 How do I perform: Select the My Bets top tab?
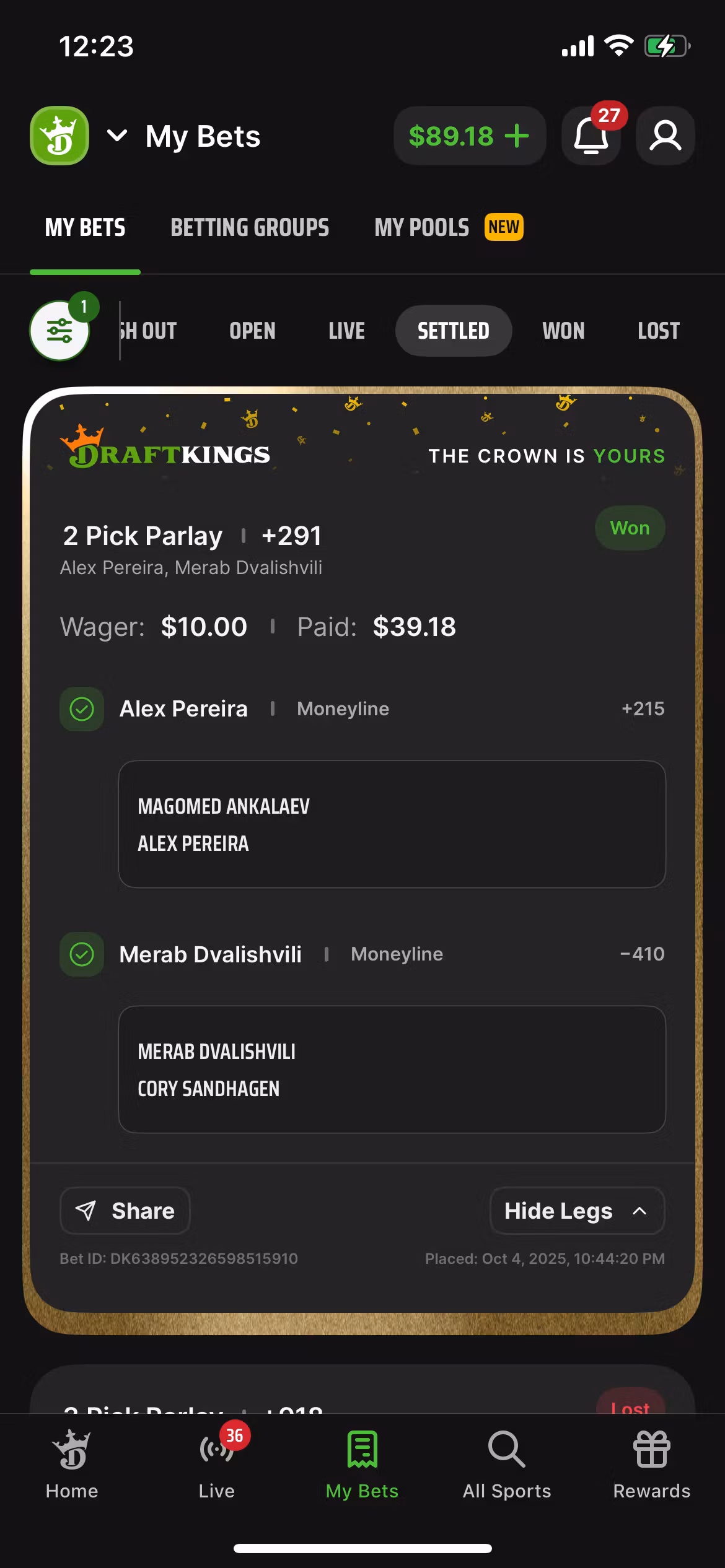85,228
